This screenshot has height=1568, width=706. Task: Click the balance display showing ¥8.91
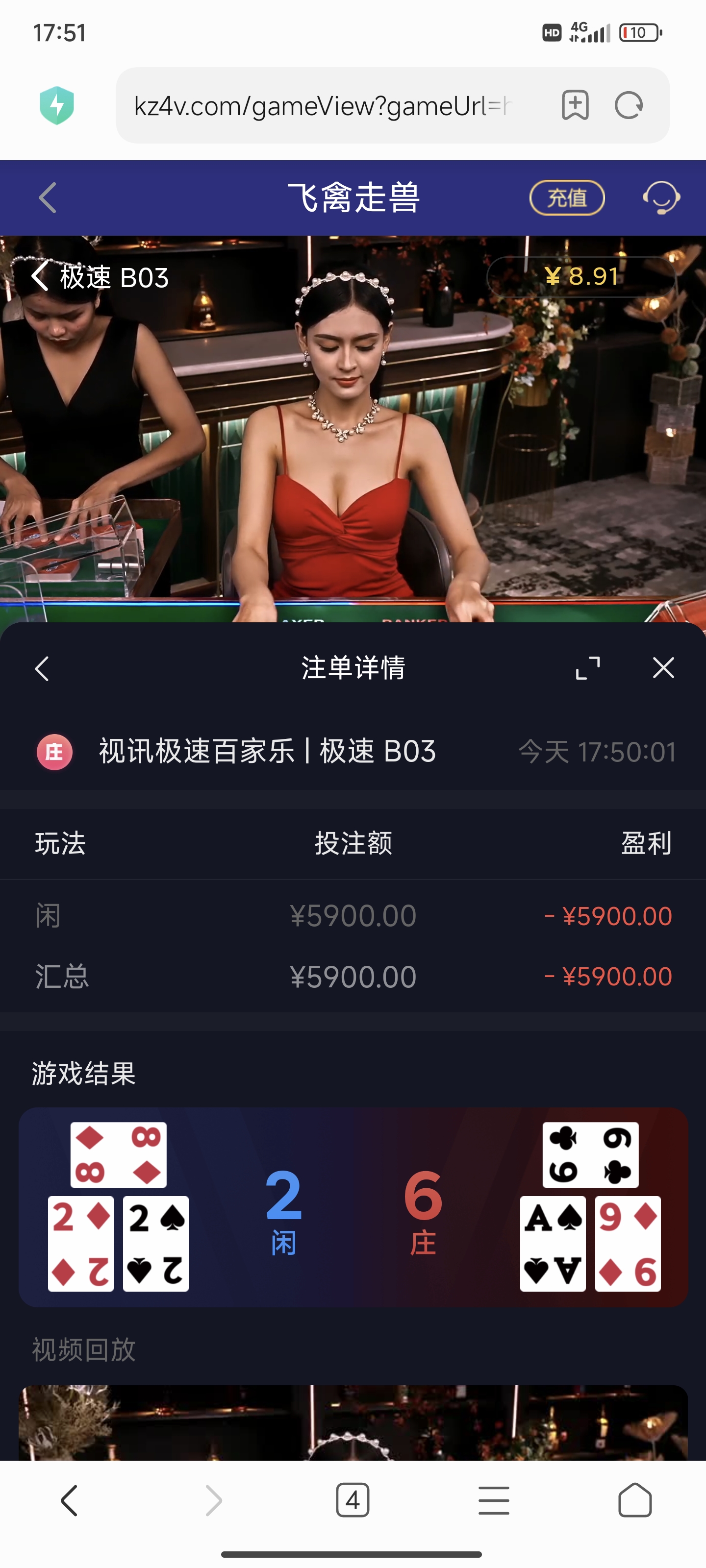coord(580,277)
